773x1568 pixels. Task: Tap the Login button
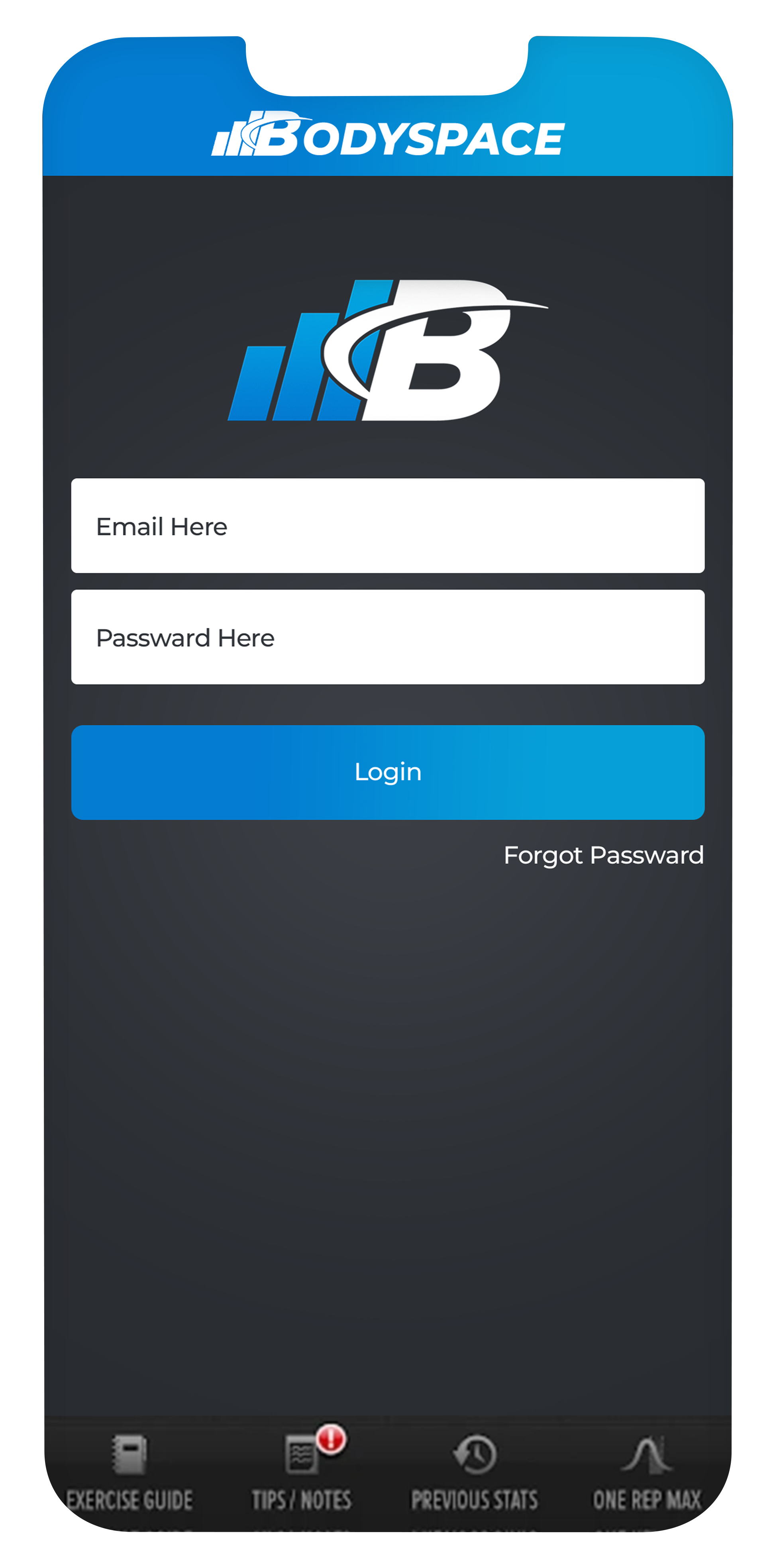tap(387, 772)
